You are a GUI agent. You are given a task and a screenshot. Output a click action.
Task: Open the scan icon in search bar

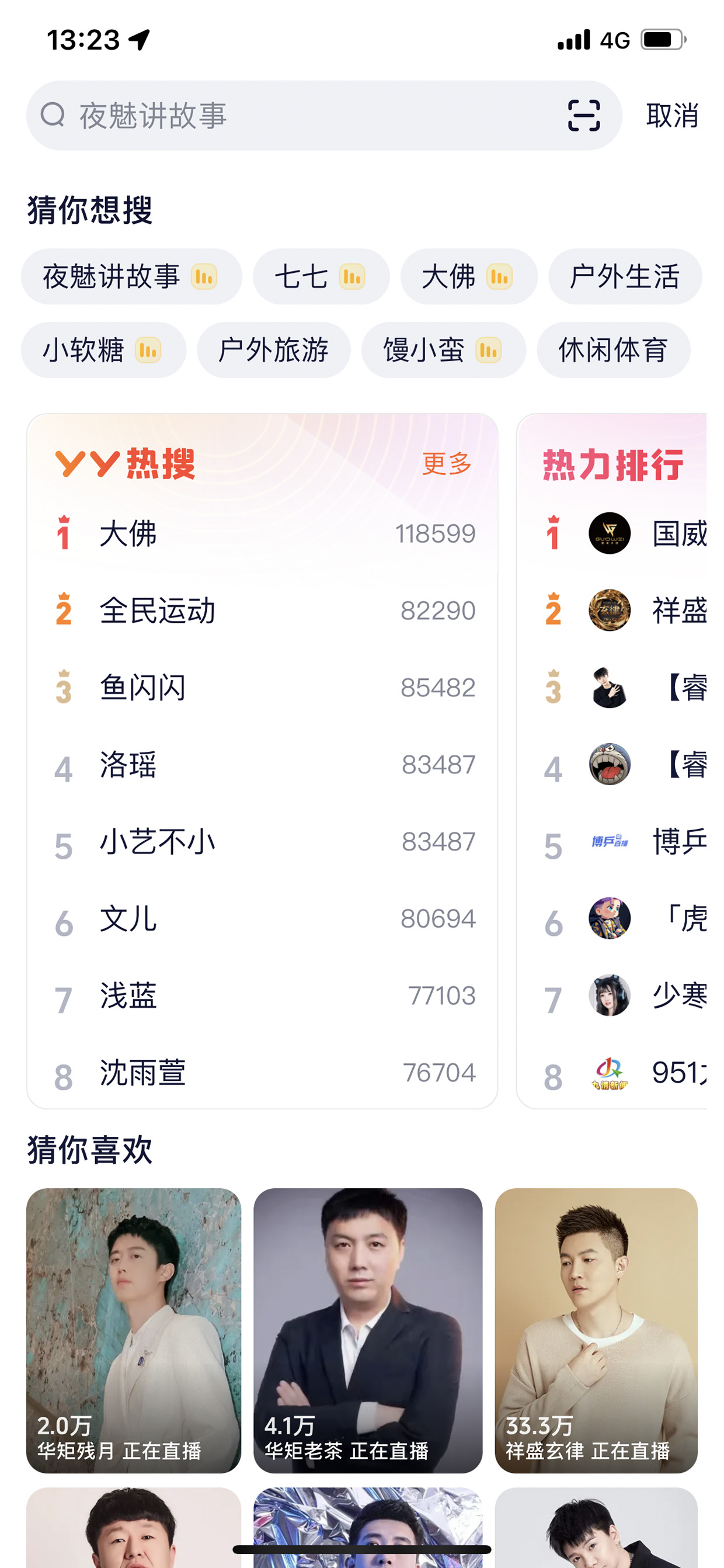(583, 115)
